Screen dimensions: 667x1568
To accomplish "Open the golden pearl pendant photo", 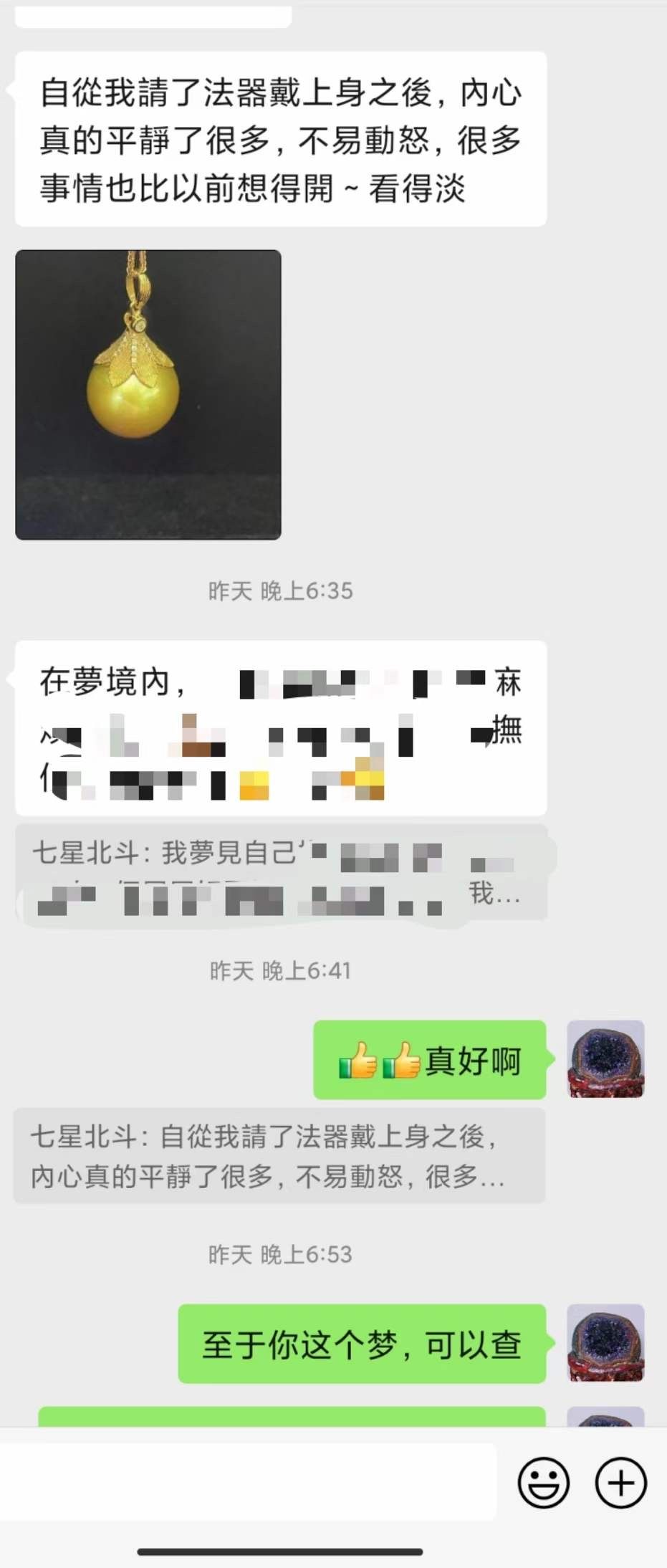I will pos(148,395).
